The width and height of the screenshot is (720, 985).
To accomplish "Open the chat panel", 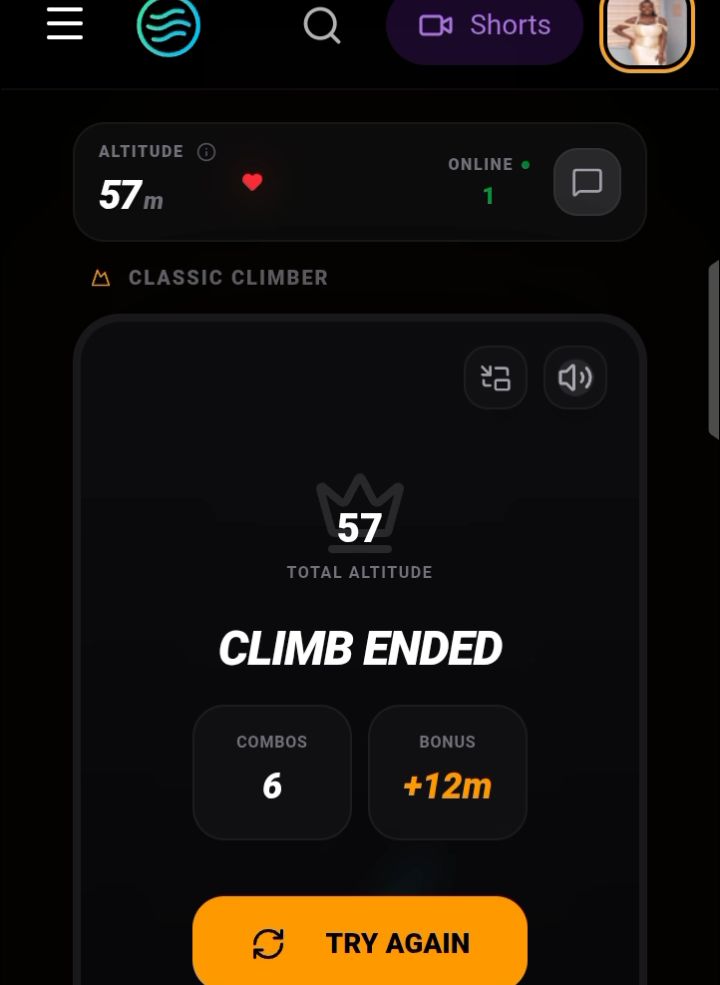I will [x=587, y=183].
